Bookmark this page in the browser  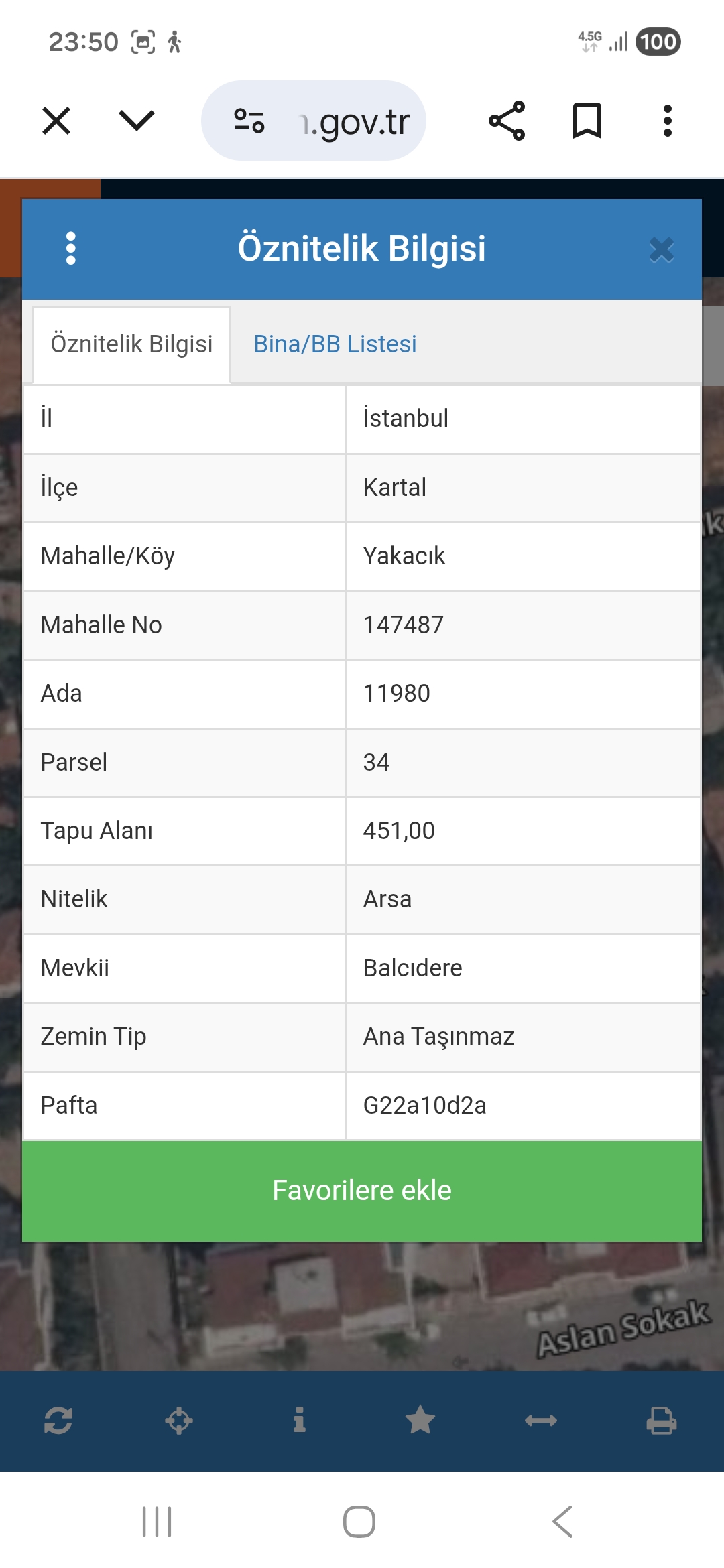coord(587,121)
